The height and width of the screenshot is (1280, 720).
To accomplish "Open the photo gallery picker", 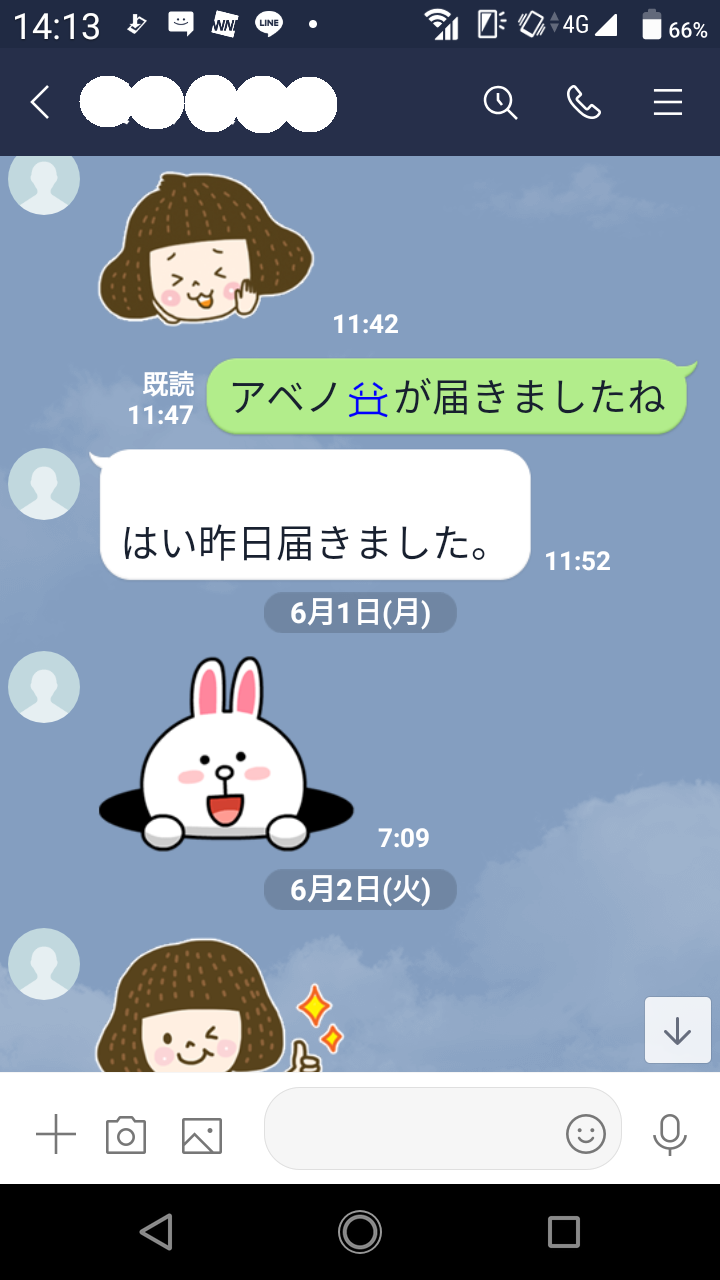I will coord(201,1135).
